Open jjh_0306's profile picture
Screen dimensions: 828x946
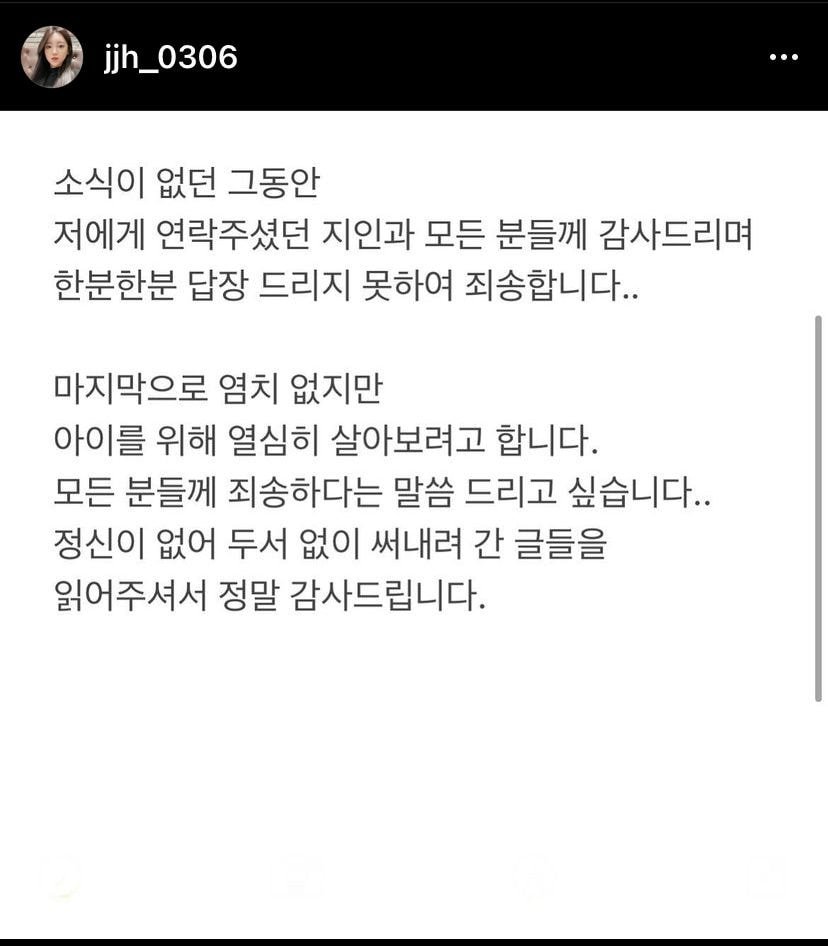(51, 57)
